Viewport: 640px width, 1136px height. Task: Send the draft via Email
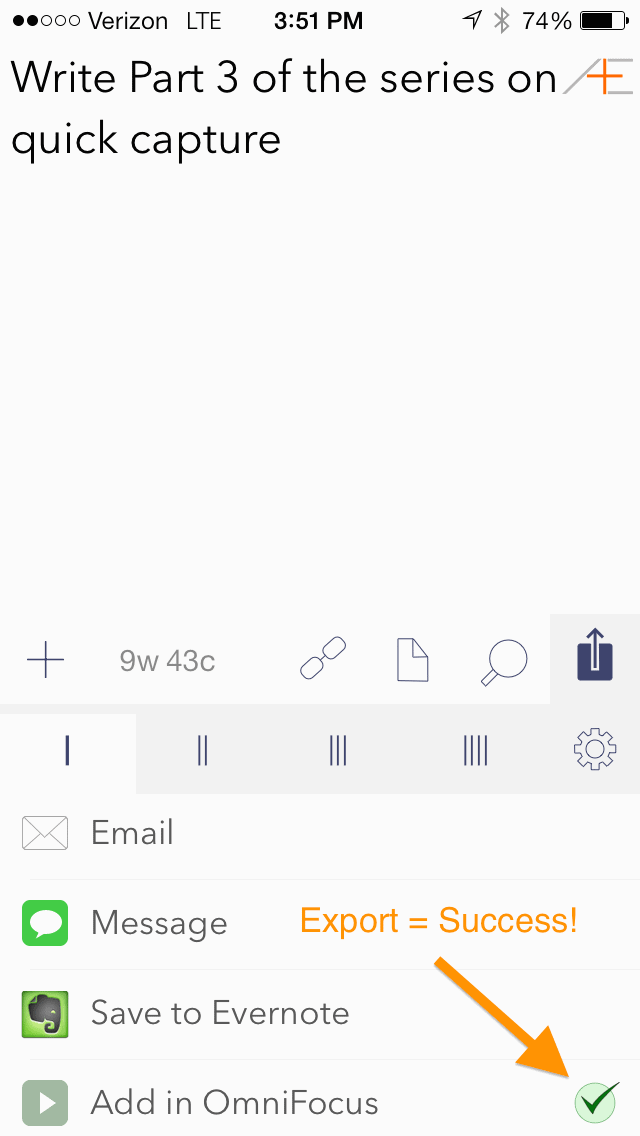[x=320, y=833]
